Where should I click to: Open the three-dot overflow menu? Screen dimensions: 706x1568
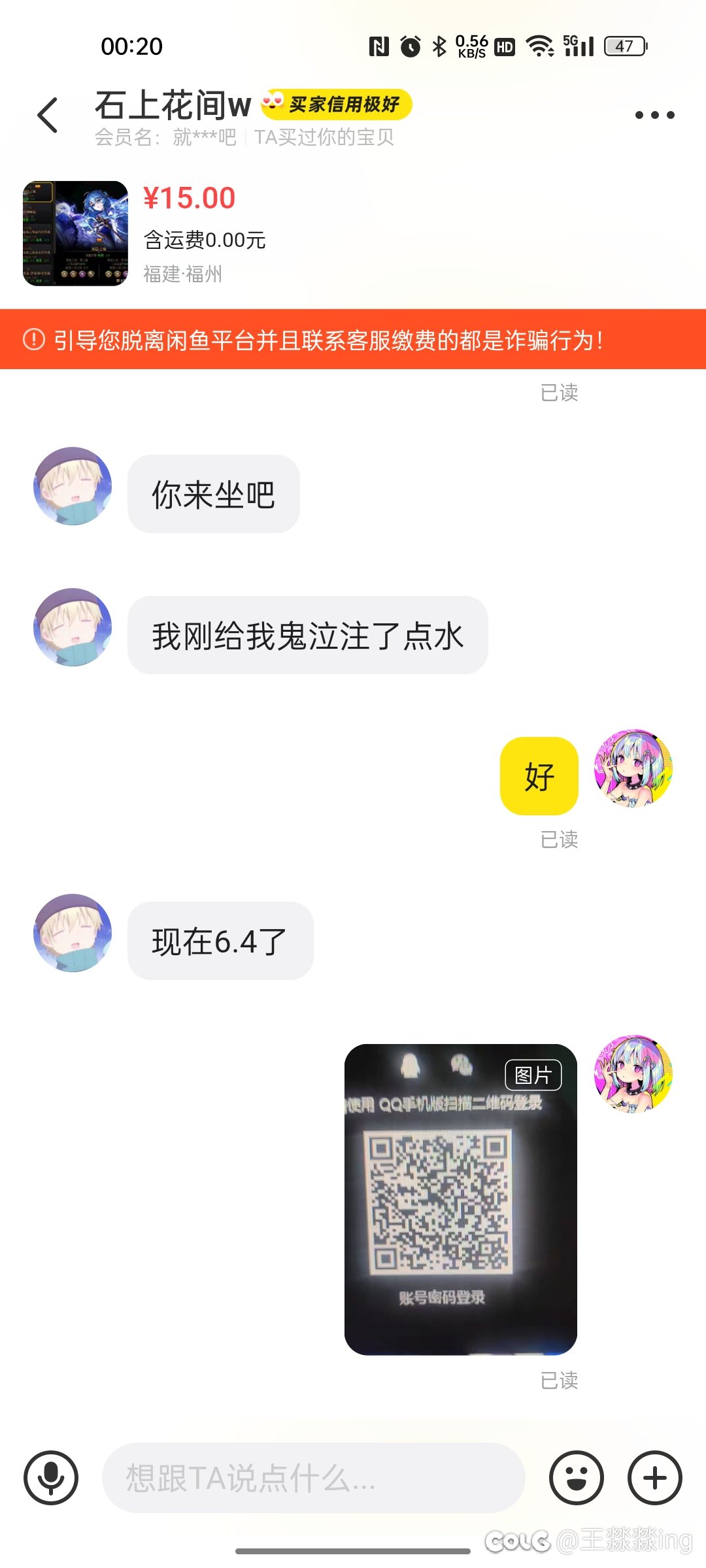(654, 115)
